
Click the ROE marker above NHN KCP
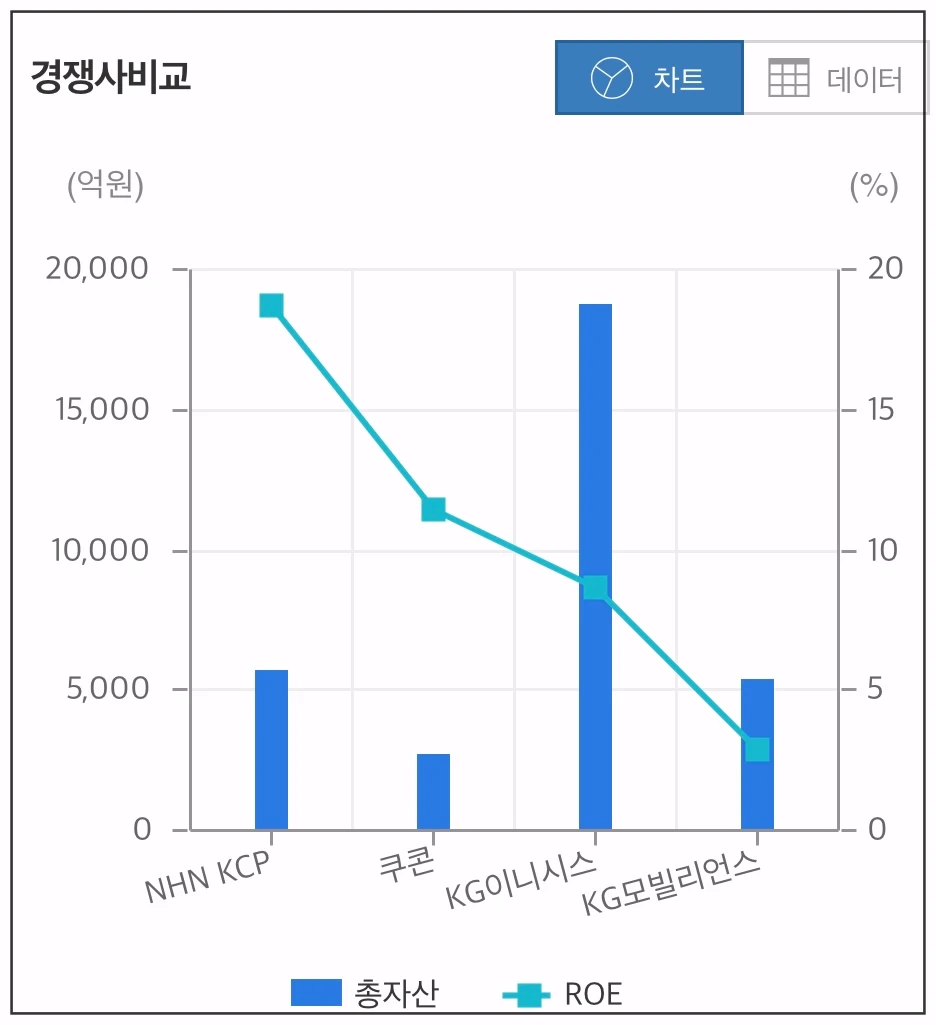pyautogui.click(x=269, y=303)
